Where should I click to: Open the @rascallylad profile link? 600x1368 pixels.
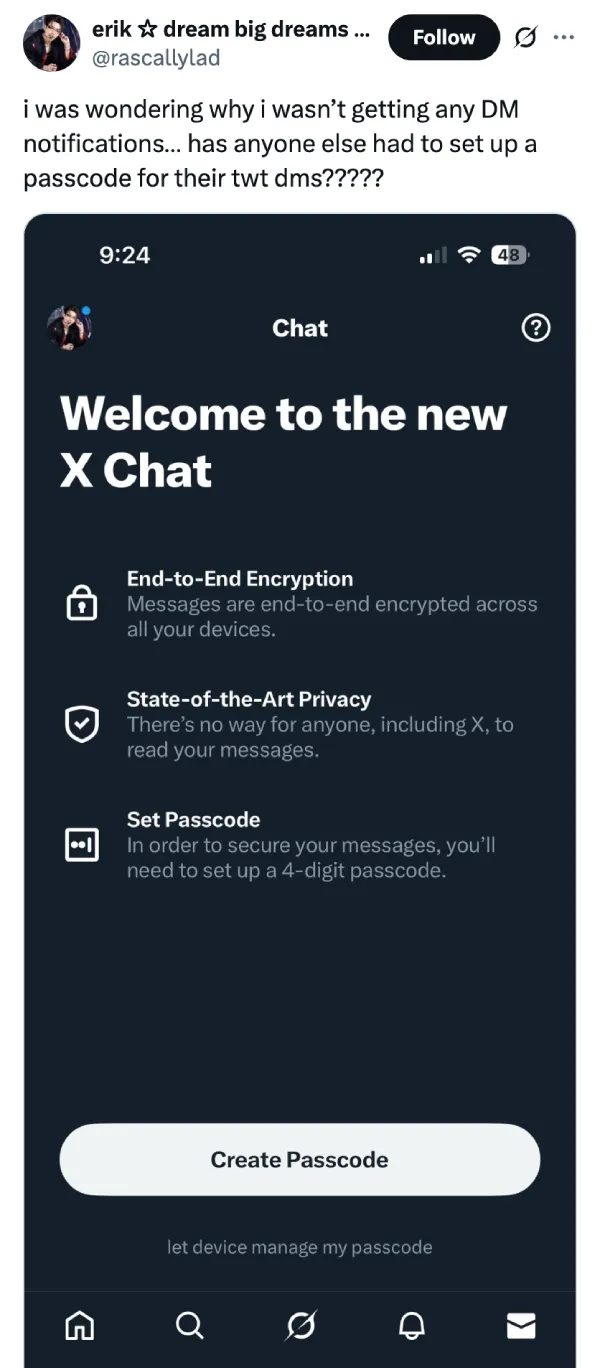pos(156,58)
